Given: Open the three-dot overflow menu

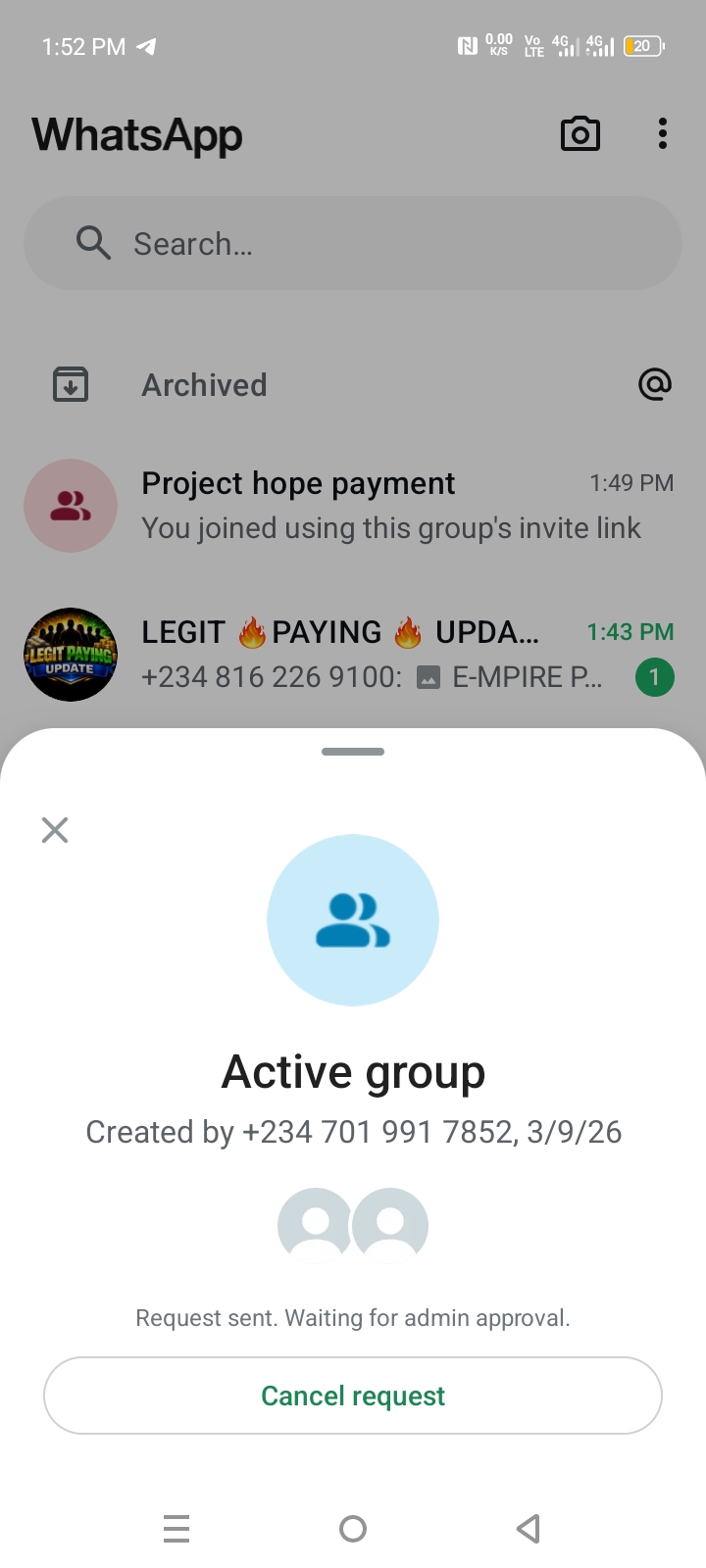Looking at the screenshot, I should tap(663, 134).
